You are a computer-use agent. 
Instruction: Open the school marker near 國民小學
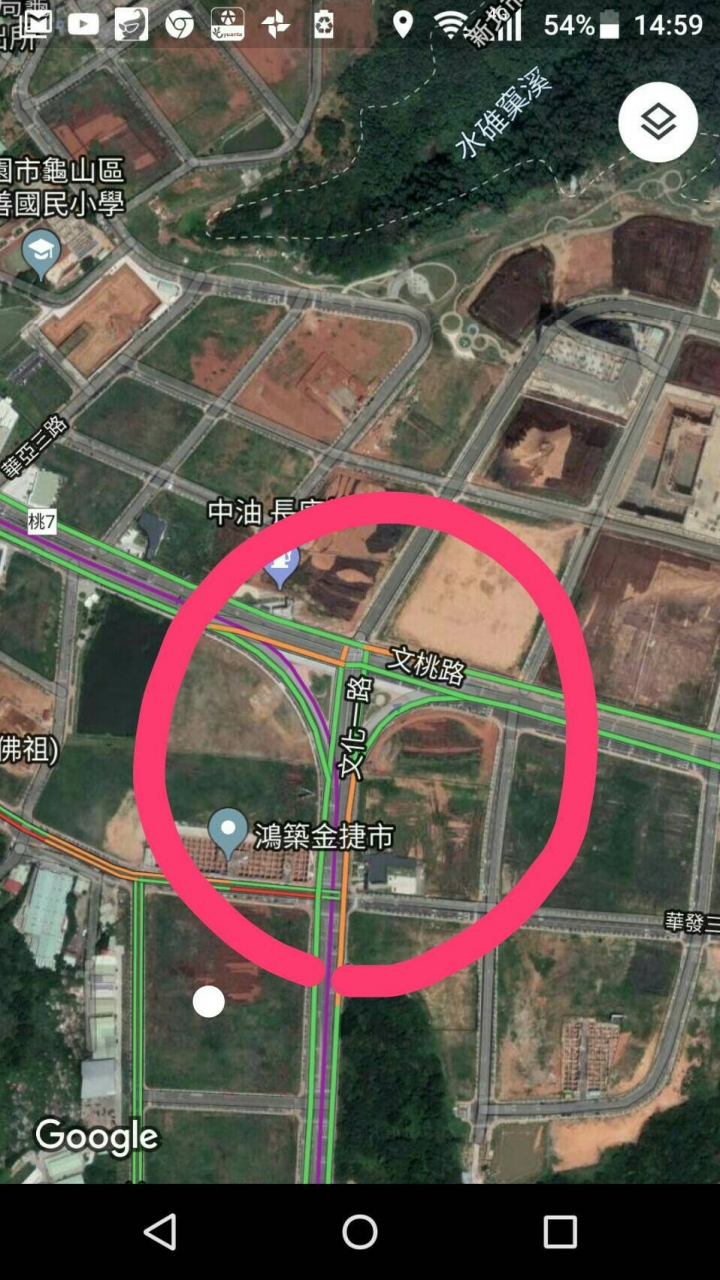[42, 254]
